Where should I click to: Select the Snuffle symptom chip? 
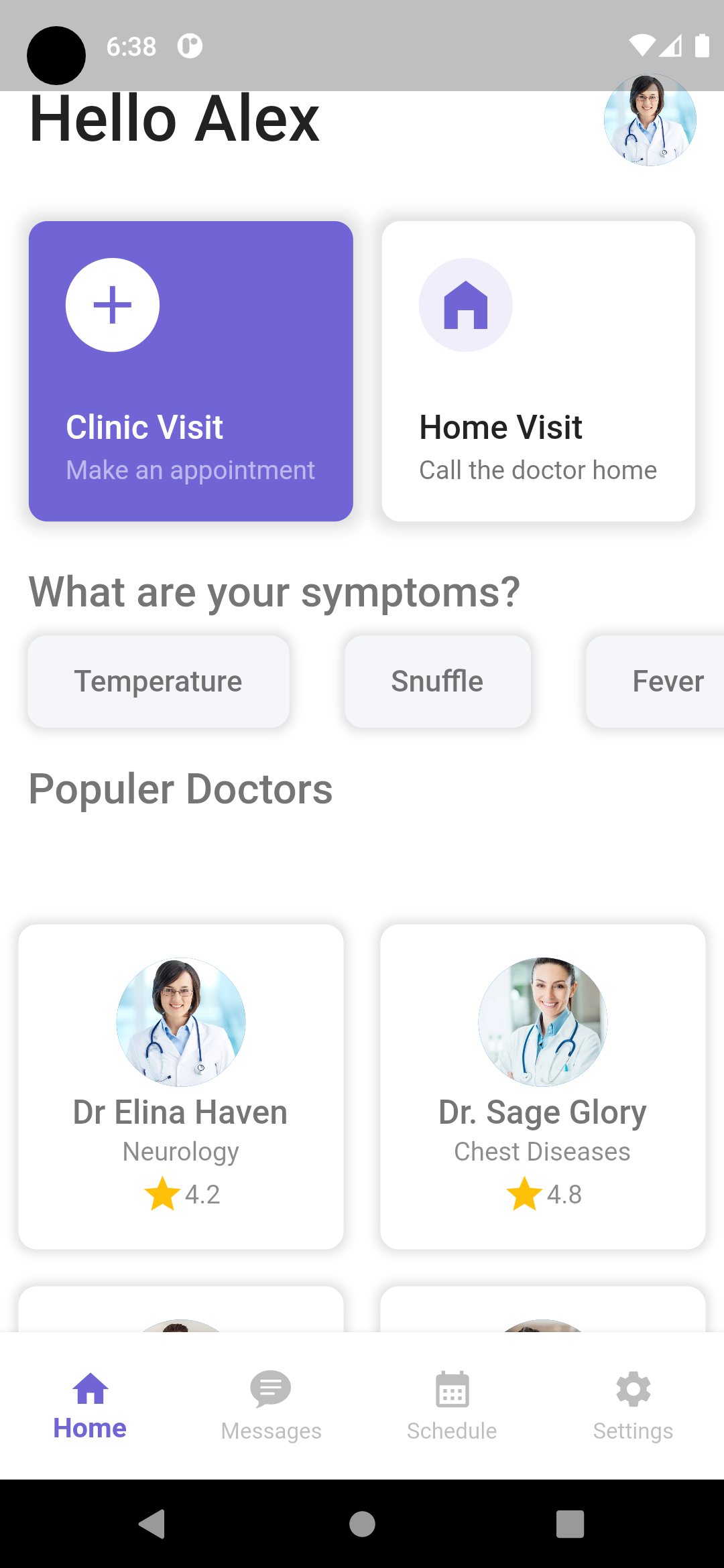click(x=436, y=681)
